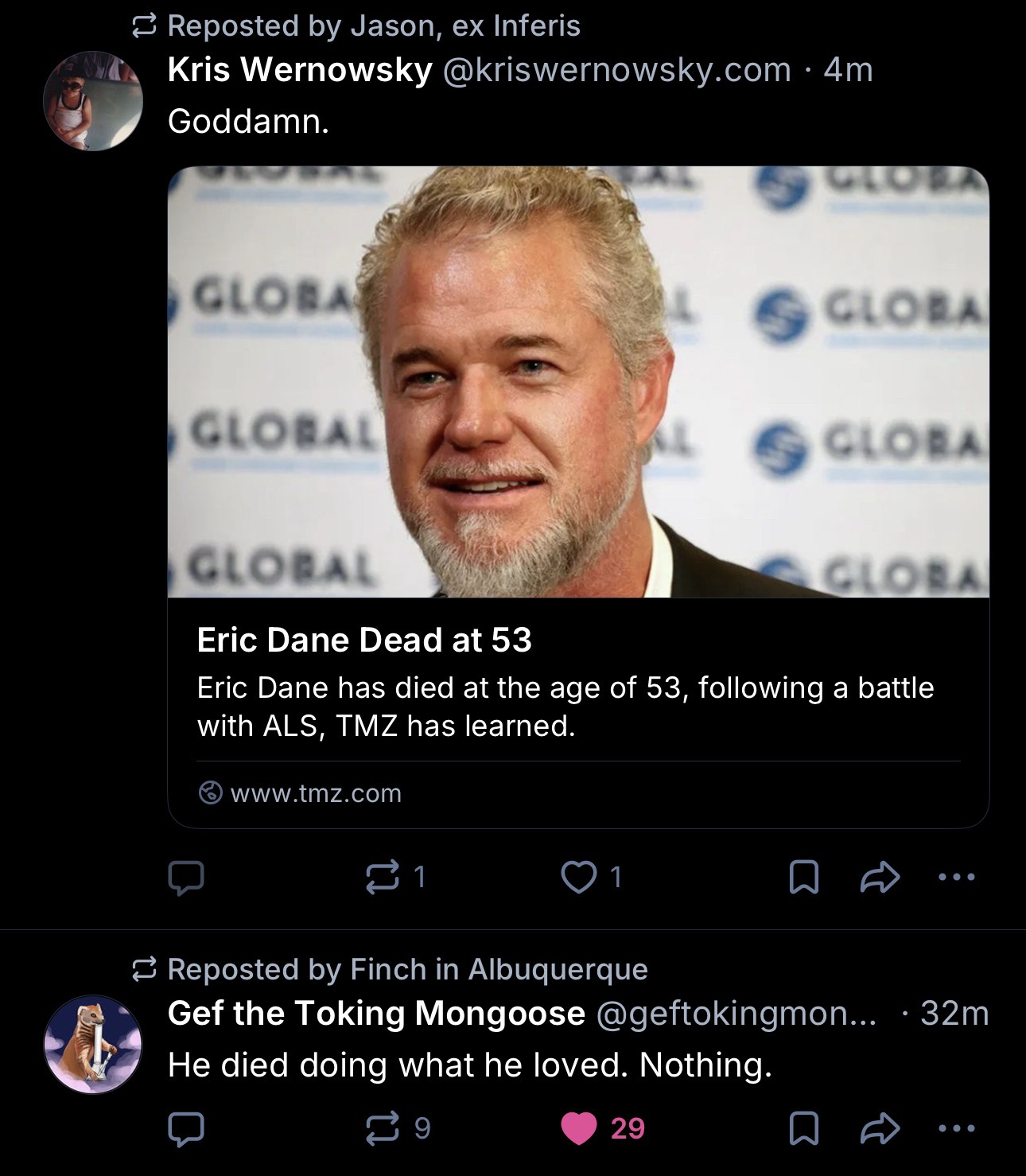Reply to Gef the Toking Mongoose's post
The image size is (1026, 1176).
click(x=186, y=1128)
